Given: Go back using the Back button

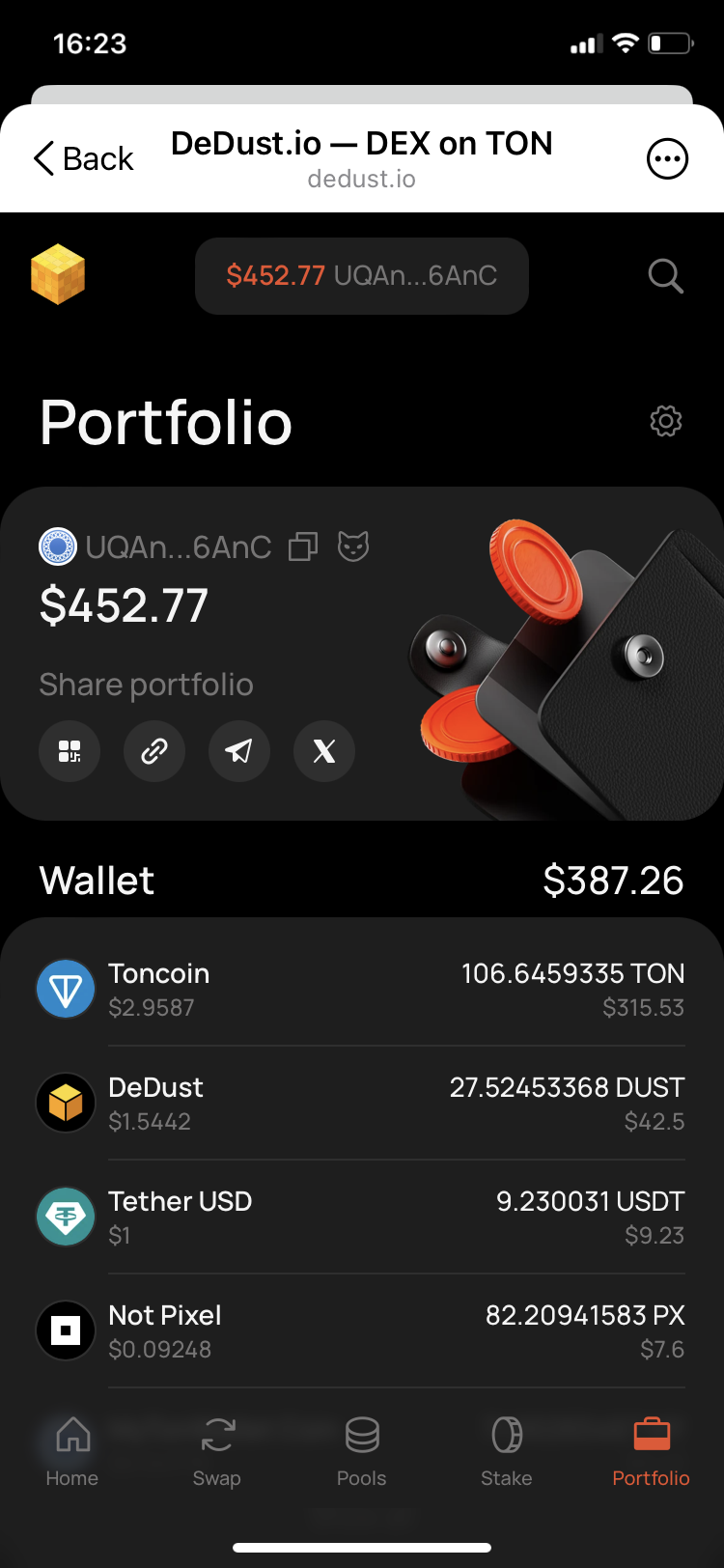Looking at the screenshot, I should (83, 158).
